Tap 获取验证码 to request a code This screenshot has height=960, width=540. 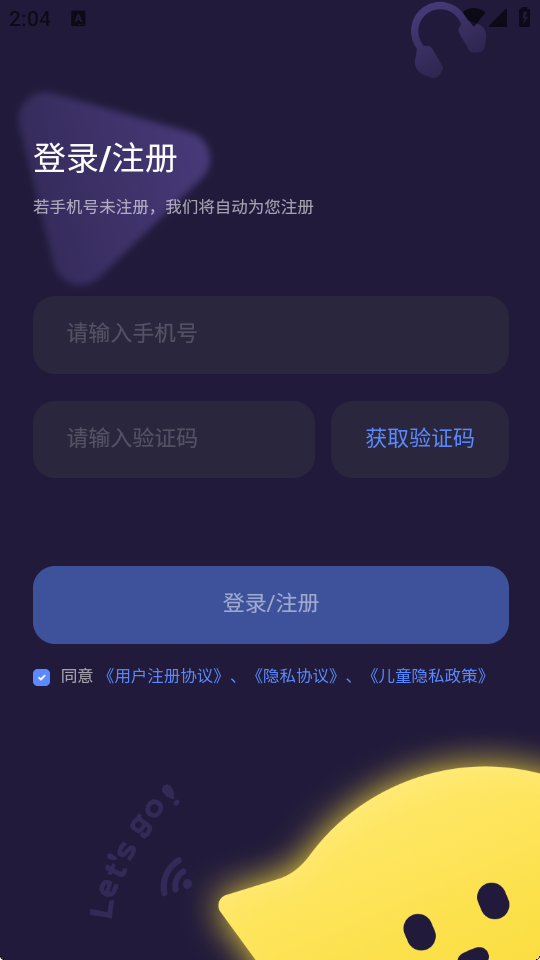point(420,440)
